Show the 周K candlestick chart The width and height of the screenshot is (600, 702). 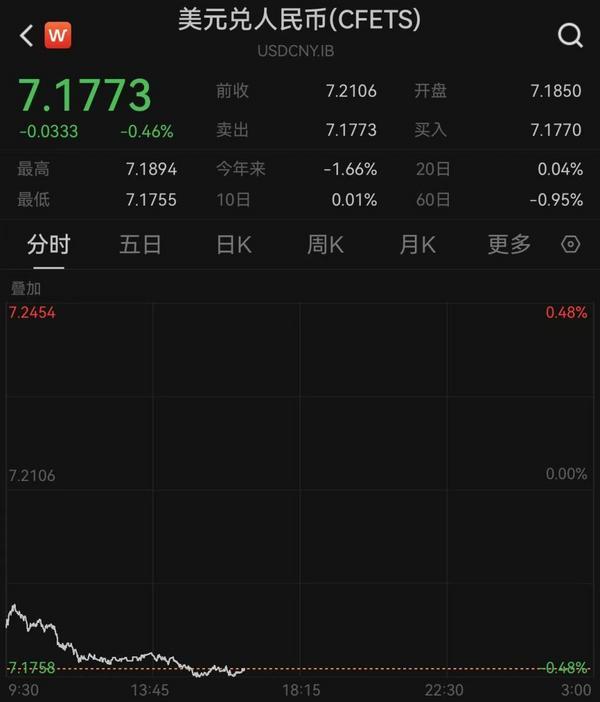325,245
